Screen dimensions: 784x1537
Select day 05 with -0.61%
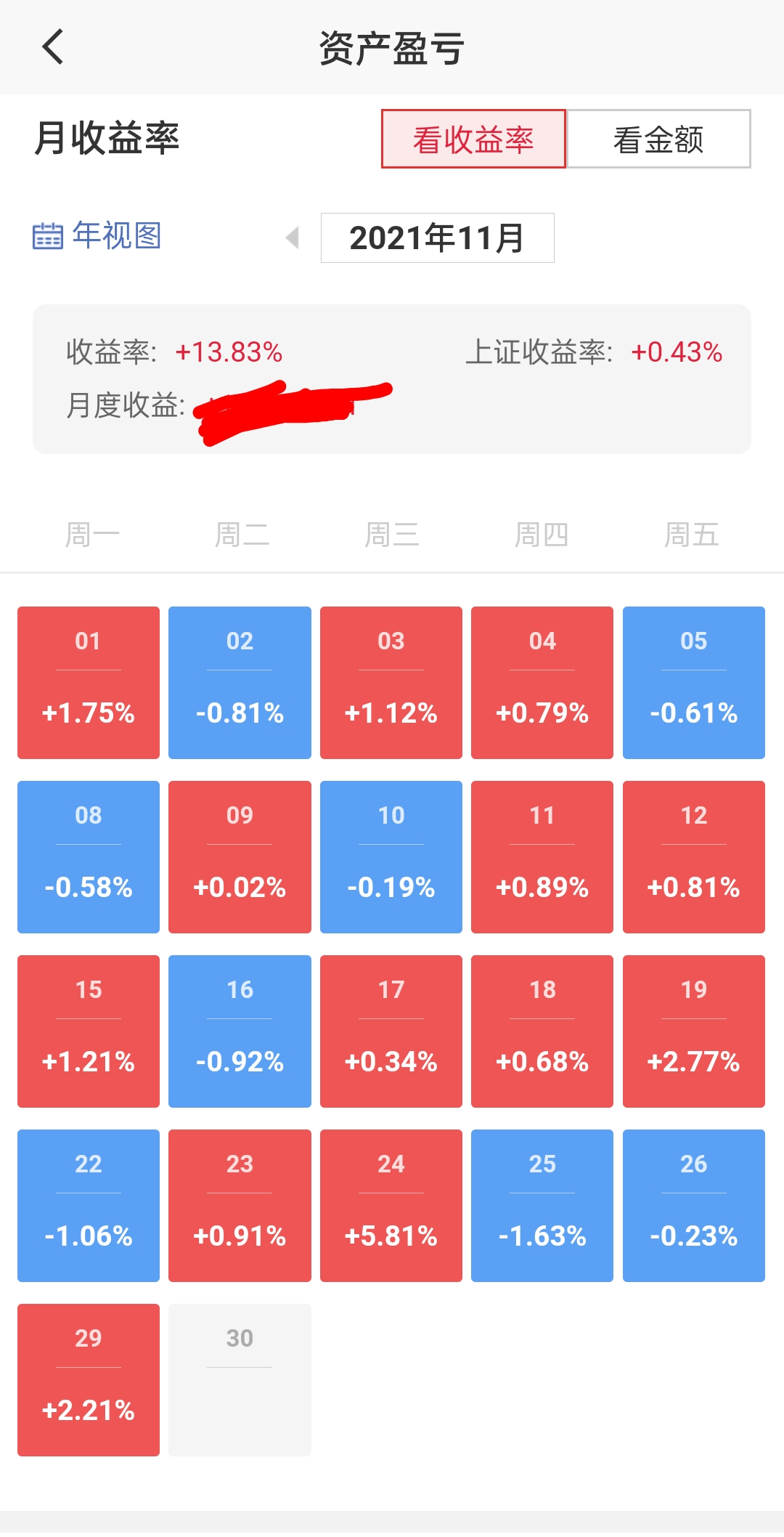pyautogui.click(x=693, y=683)
